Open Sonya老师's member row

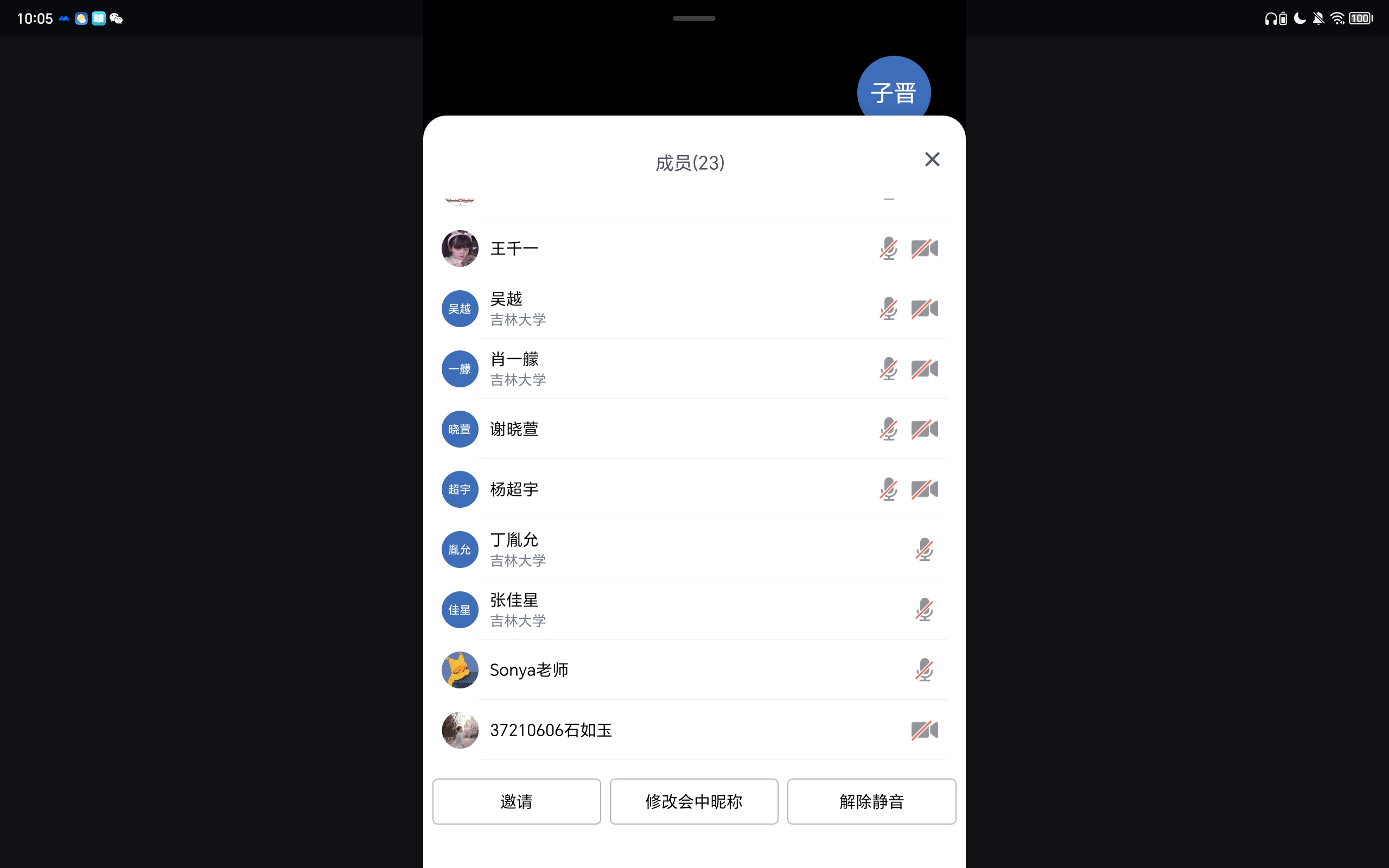tap(632, 670)
